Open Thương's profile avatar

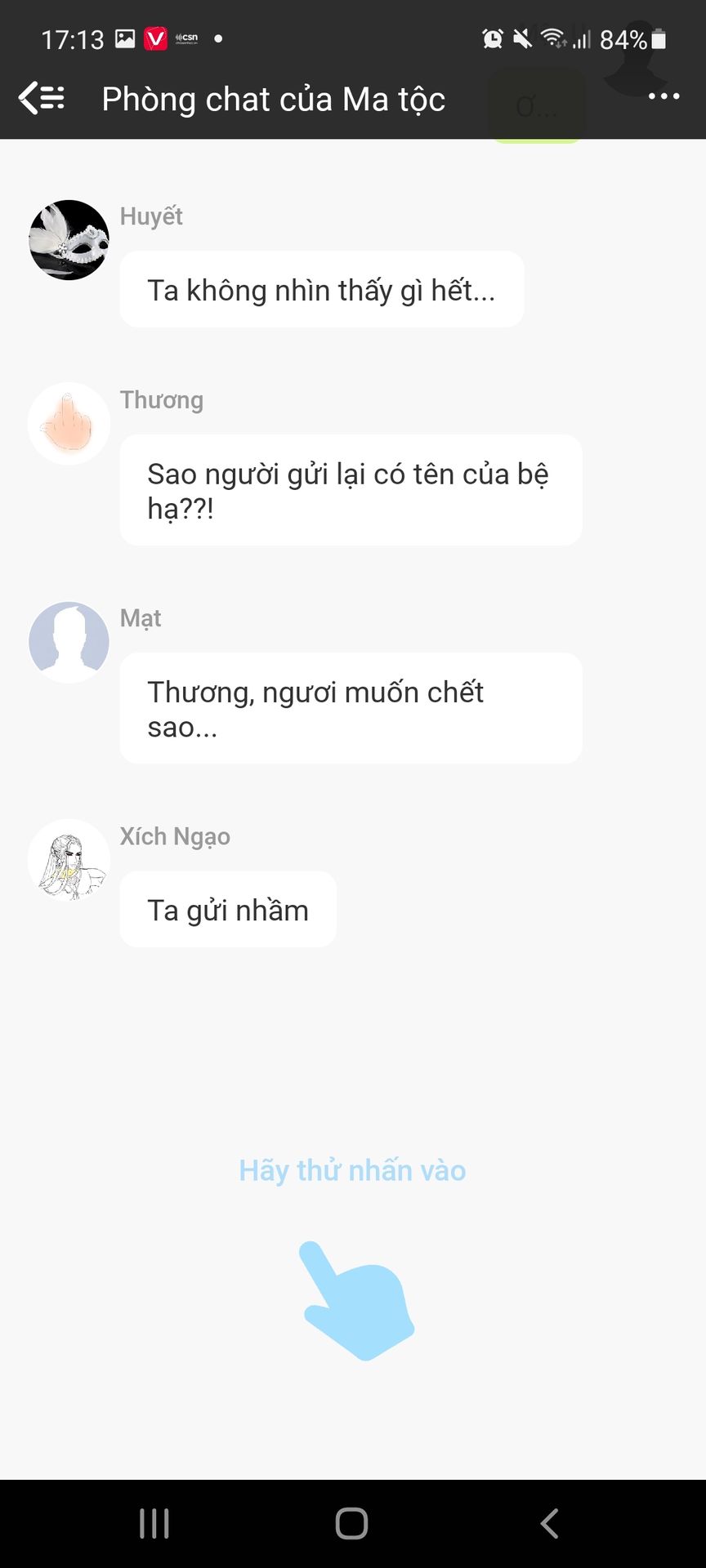tap(69, 424)
